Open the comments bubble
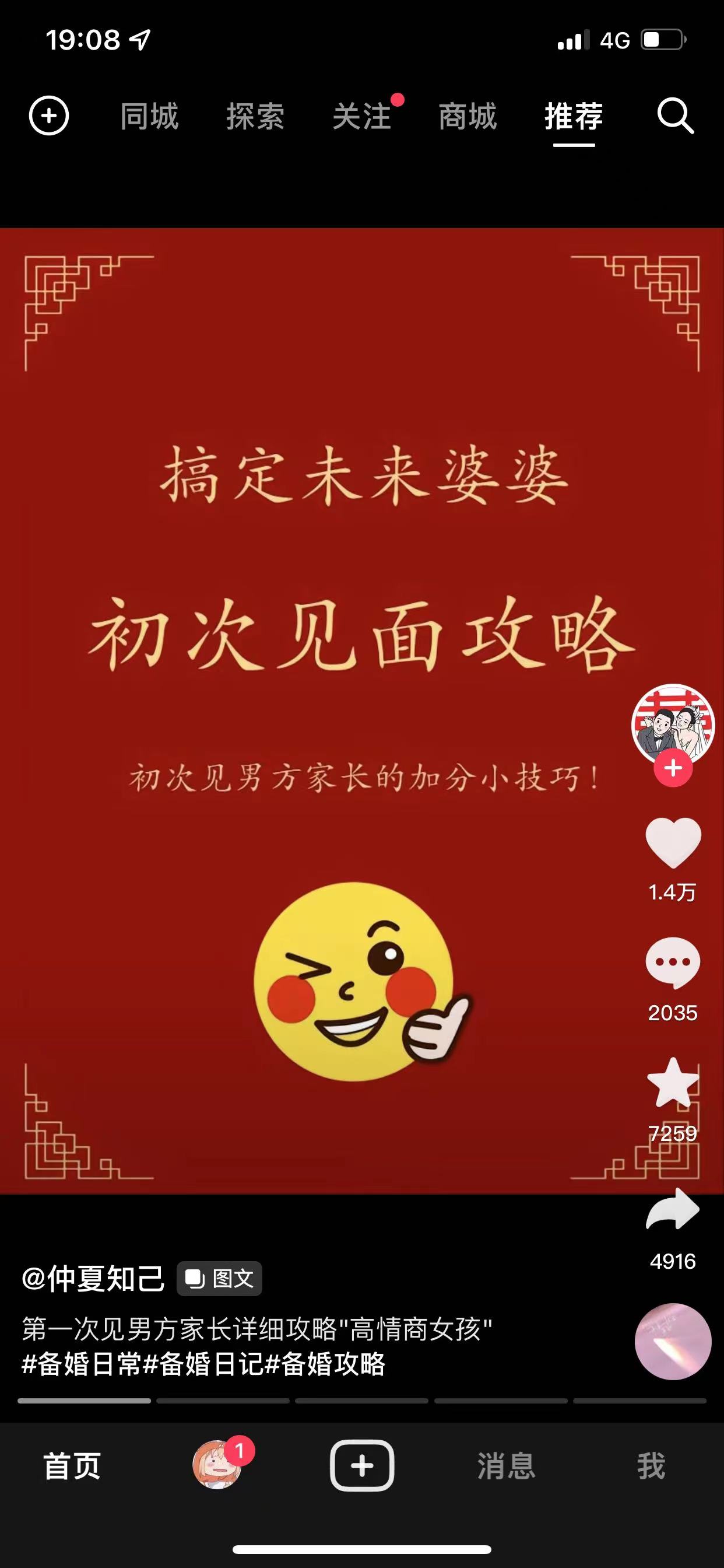This screenshot has height=1568, width=724. pyautogui.click(x=673, y=963)
